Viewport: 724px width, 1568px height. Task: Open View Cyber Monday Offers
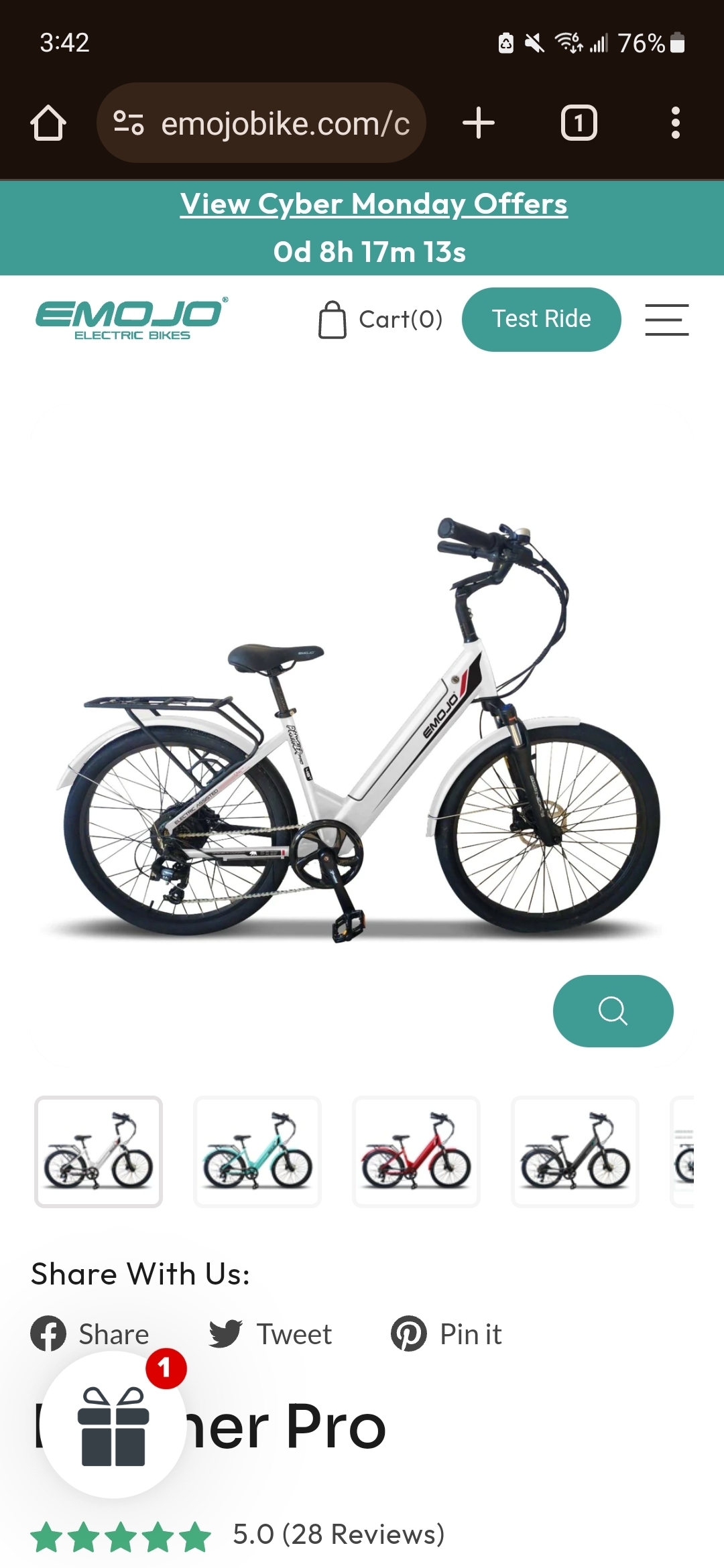(x=373, y=204)
